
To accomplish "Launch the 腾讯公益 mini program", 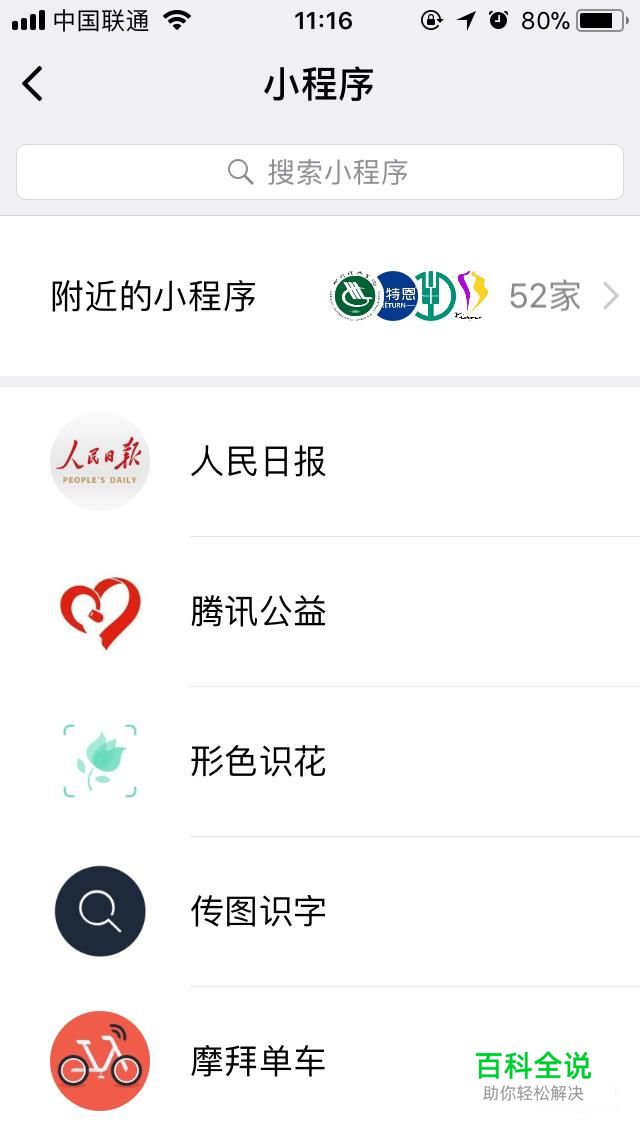I will point(320,611).
